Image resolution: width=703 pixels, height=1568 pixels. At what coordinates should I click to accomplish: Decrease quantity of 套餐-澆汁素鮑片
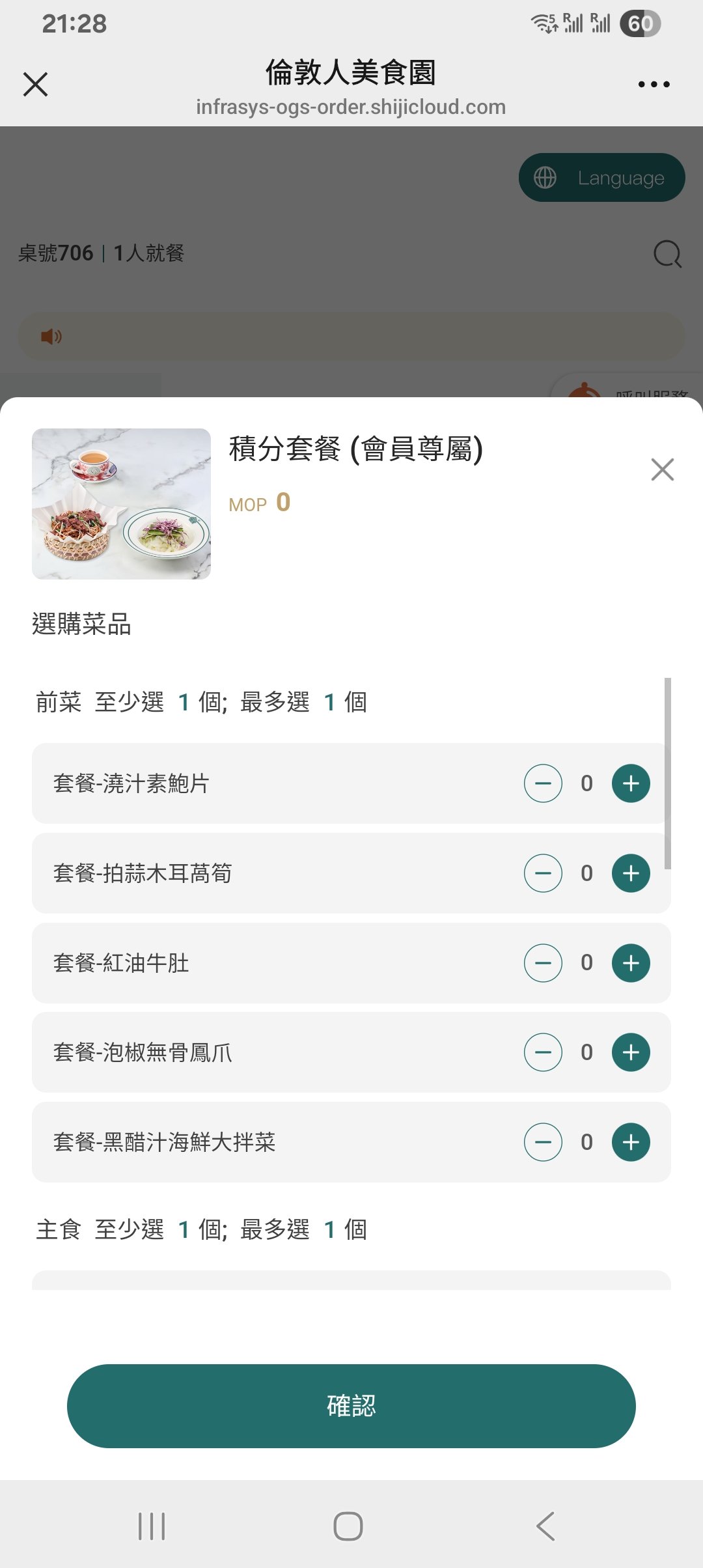[x=543, y=783]
